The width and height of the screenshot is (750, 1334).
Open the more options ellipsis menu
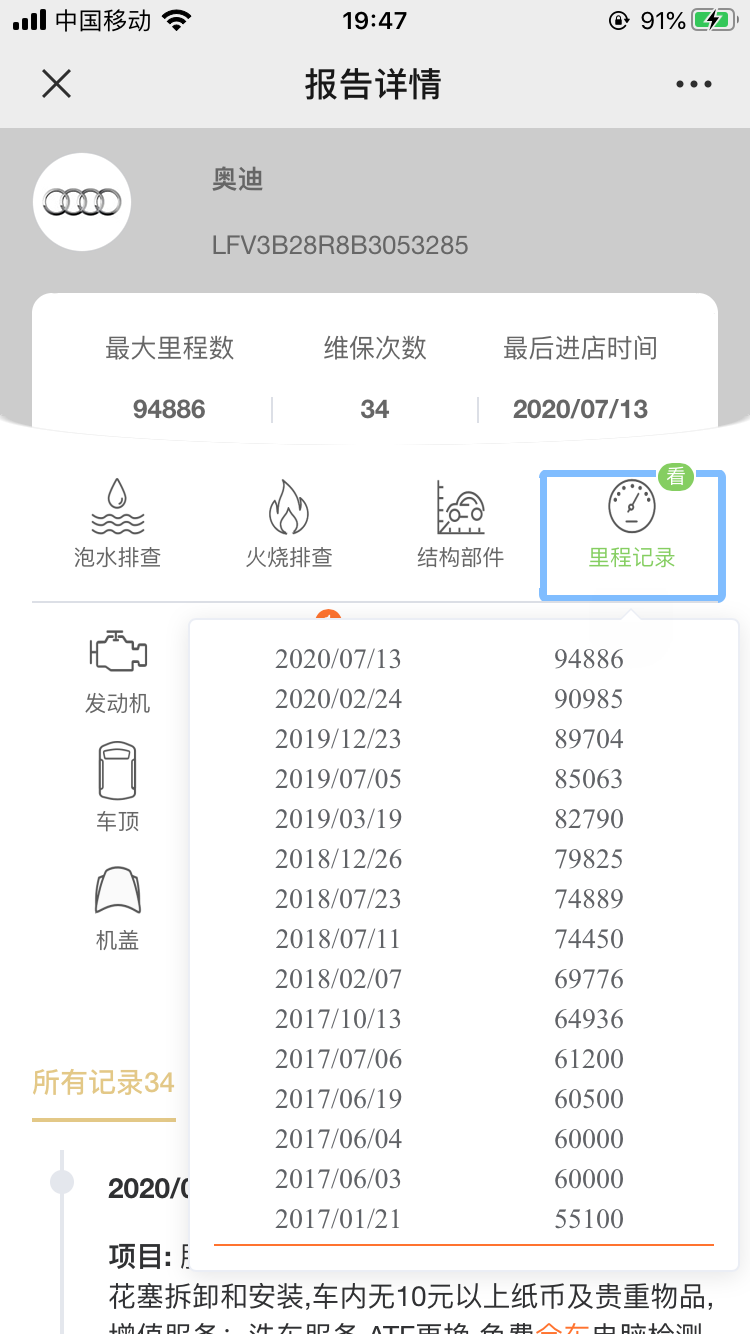tap(693, 84)
